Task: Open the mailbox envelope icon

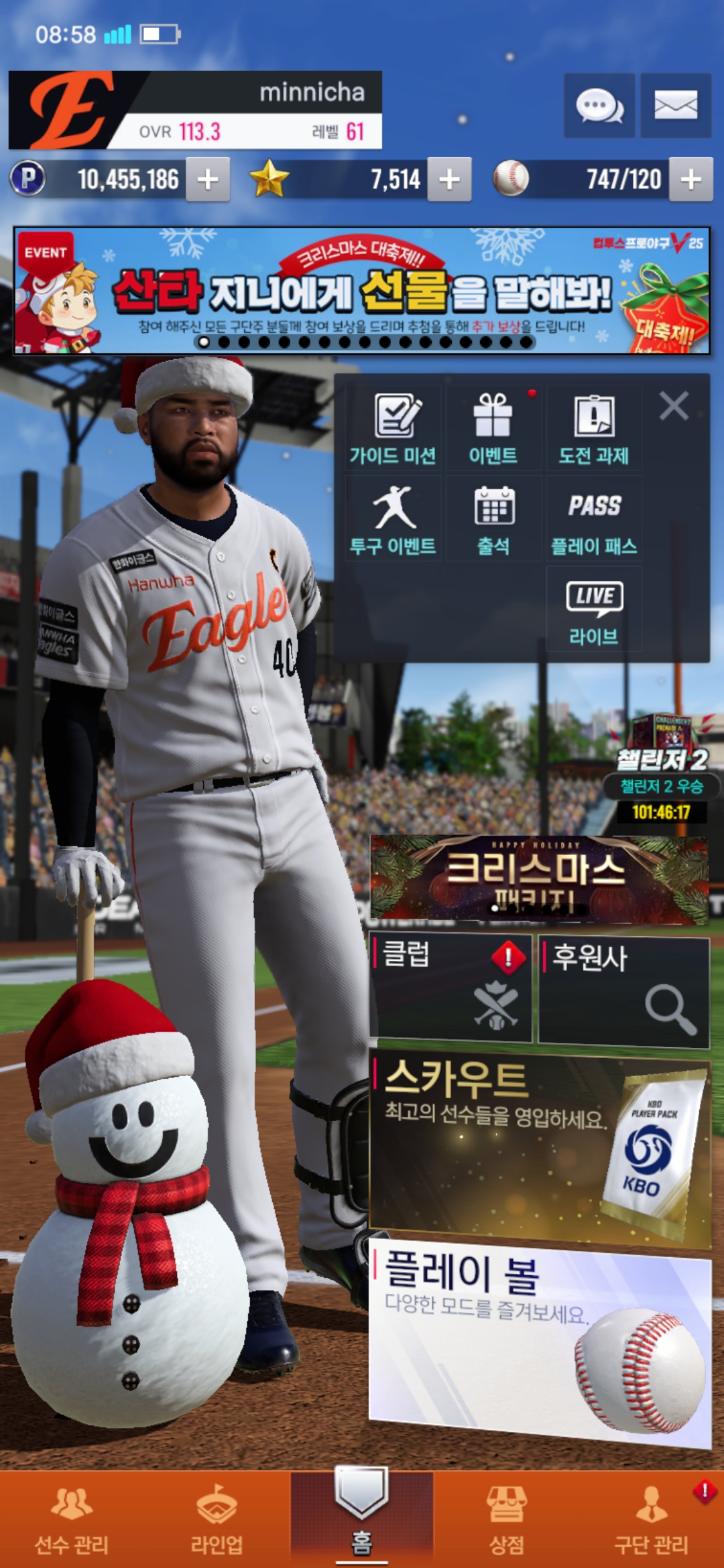Action: [676, 106]
